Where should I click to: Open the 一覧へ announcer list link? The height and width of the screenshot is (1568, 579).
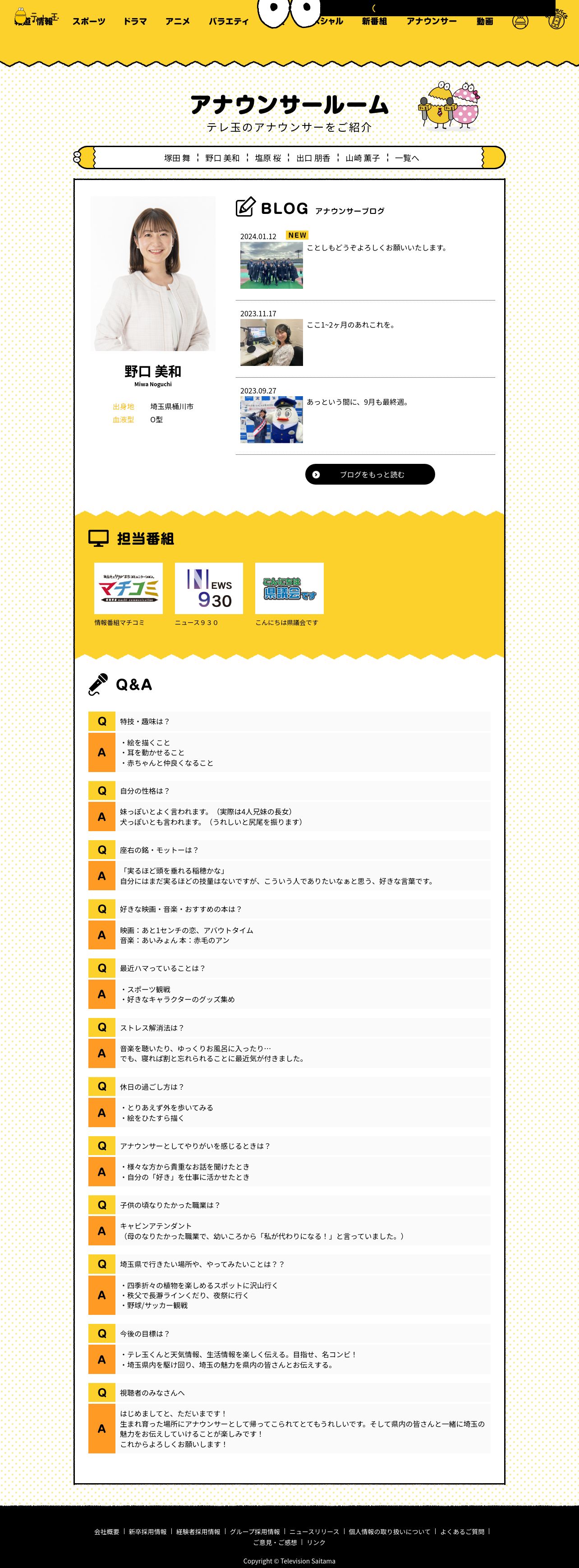[x=407, y=158]
